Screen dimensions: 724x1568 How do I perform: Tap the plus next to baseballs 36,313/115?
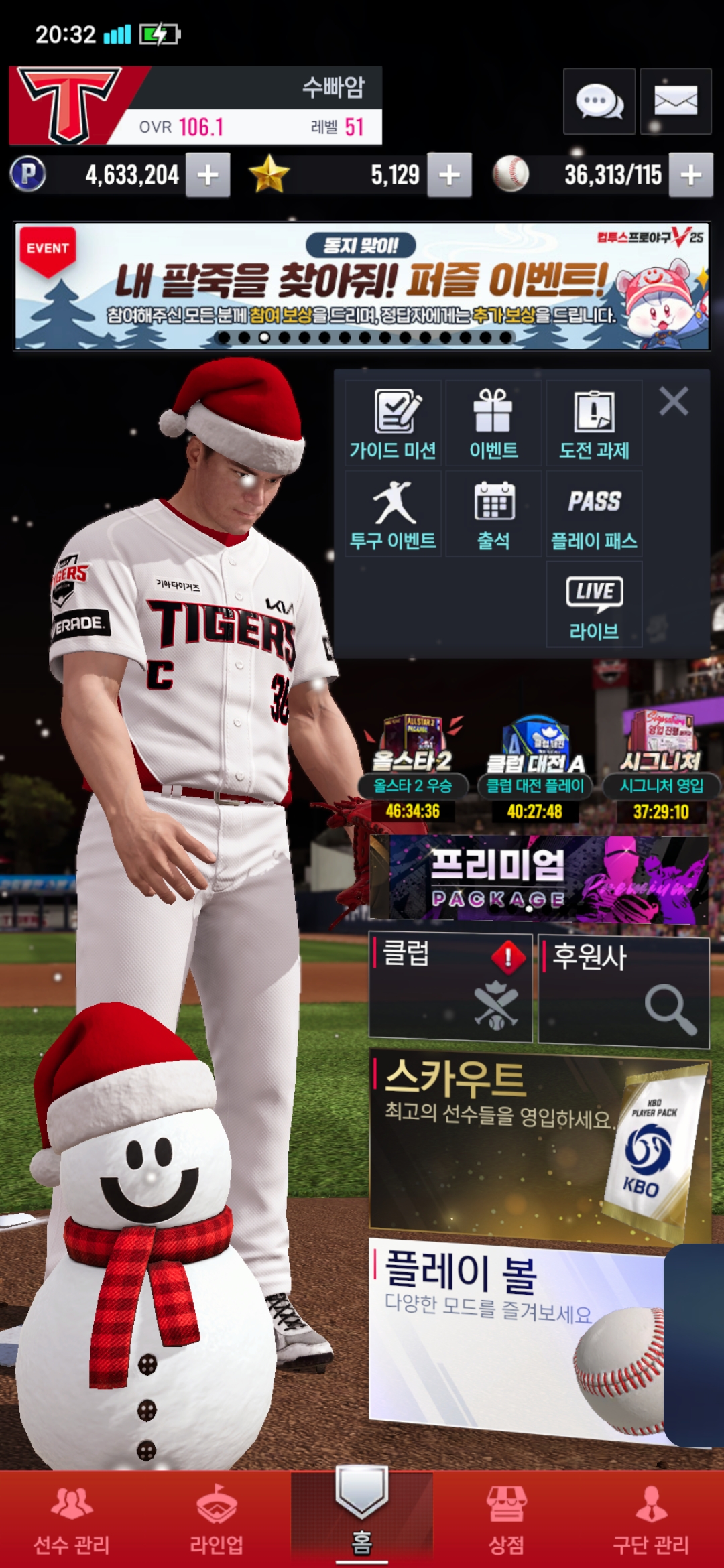[690, 175]
